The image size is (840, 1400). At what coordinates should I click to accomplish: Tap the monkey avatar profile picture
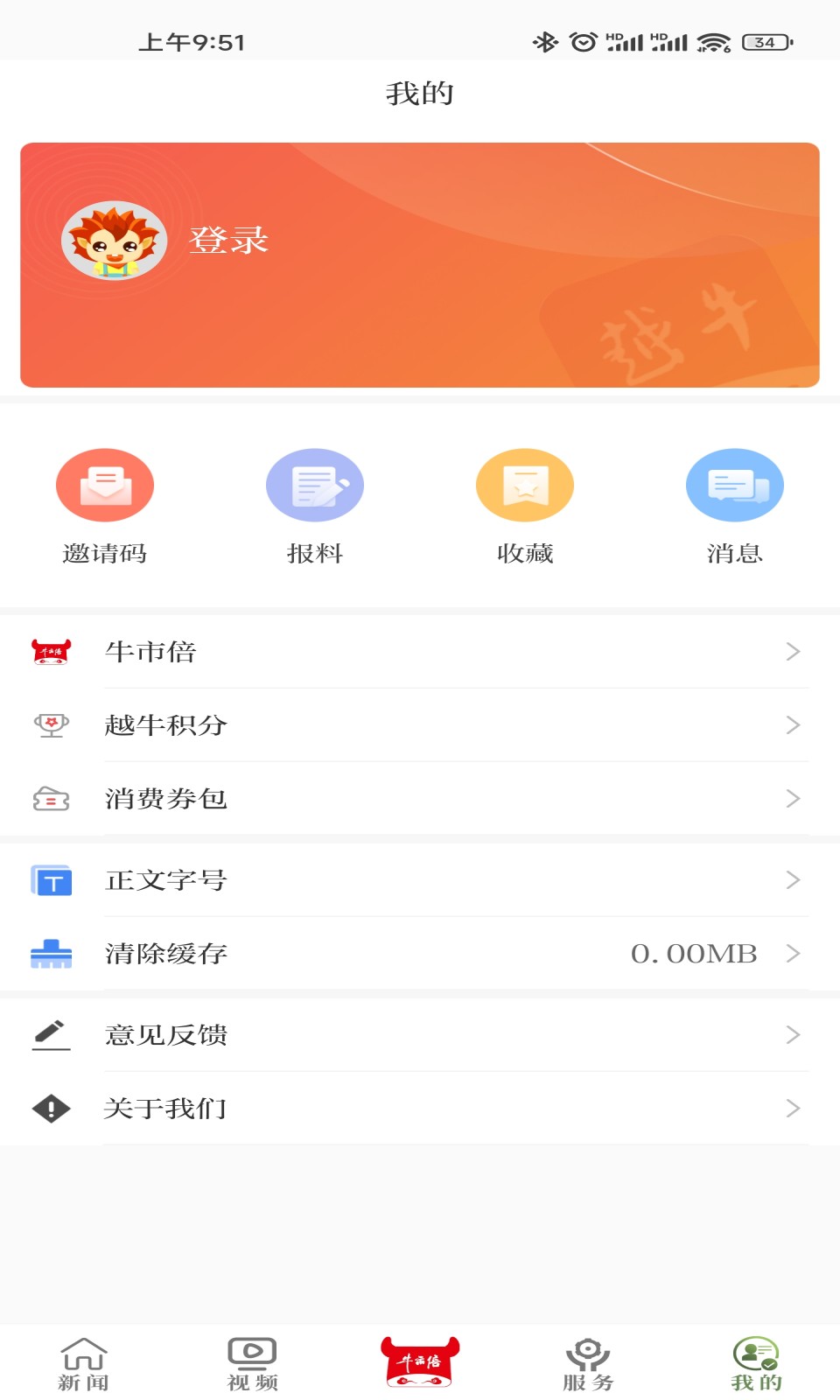[x=114, y=241]
